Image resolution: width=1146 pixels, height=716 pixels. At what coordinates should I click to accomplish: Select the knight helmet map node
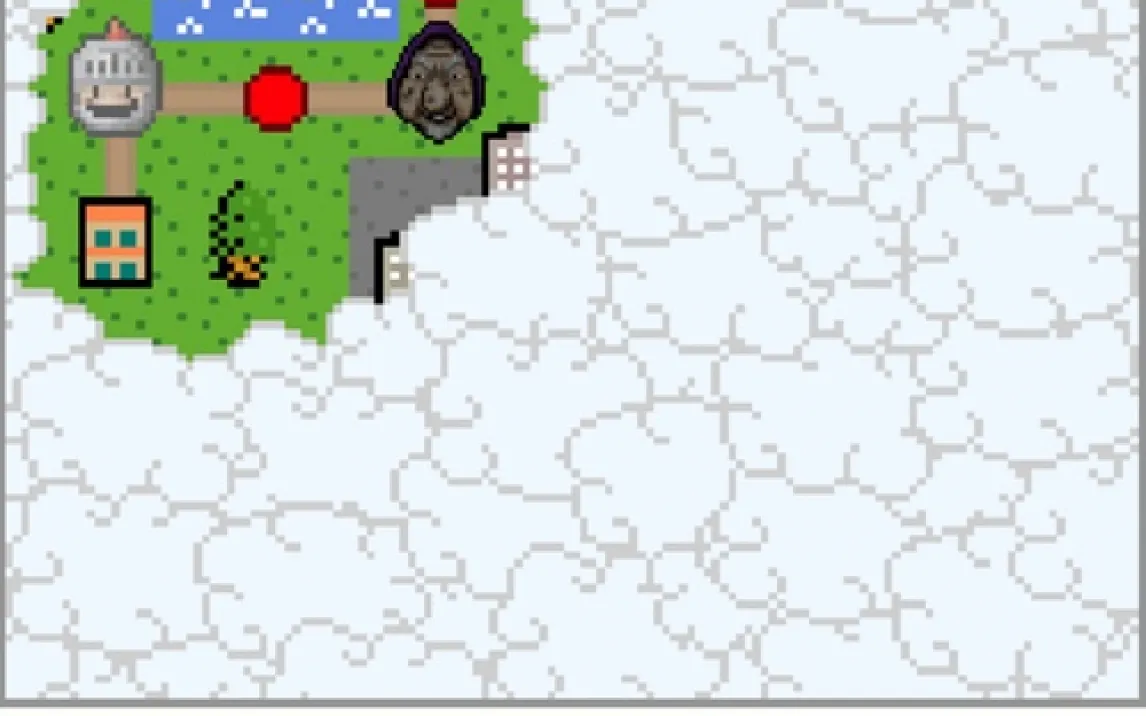115,80
